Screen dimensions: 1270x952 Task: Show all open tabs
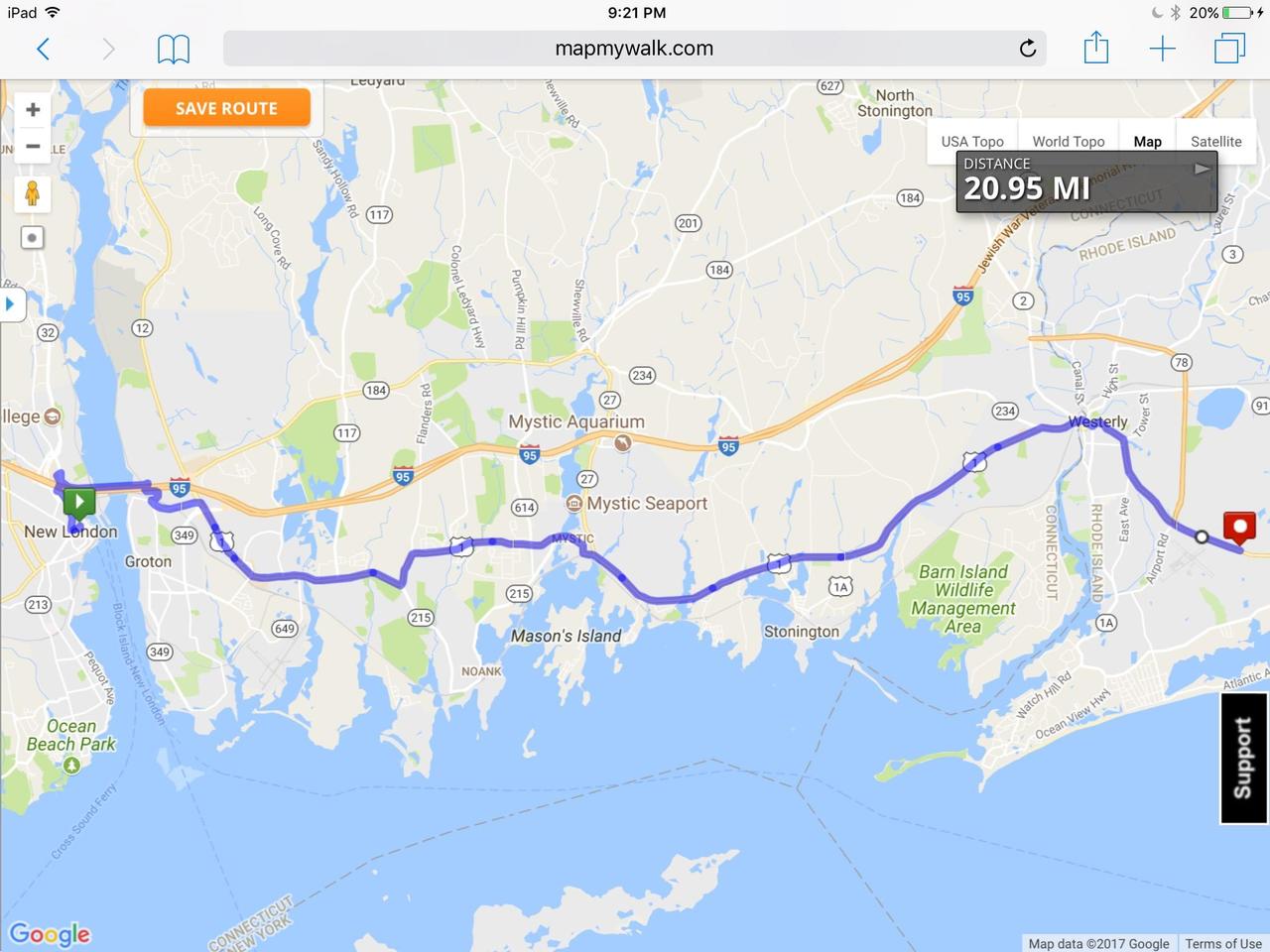[1229, 49]
